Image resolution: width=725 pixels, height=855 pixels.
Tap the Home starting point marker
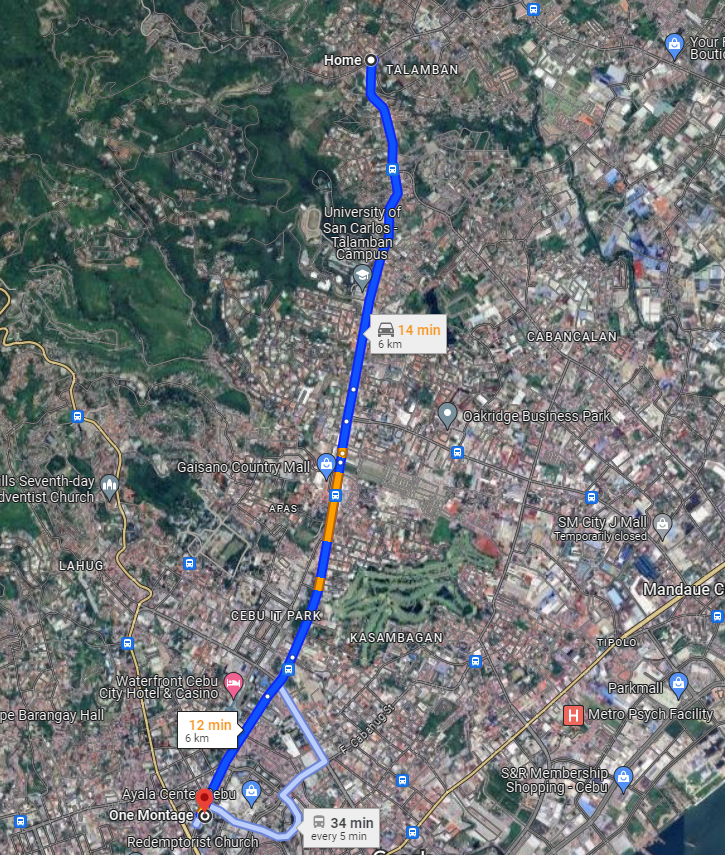(371, 60)
